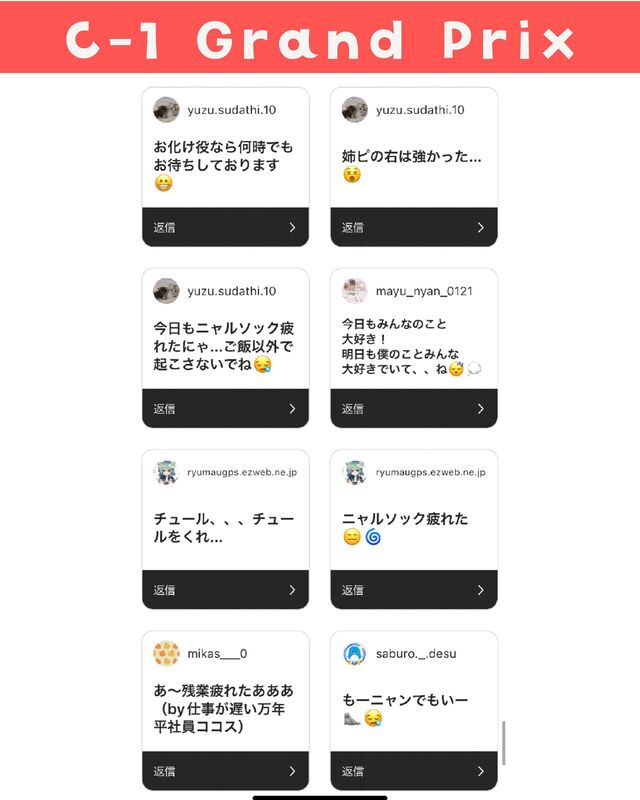Reply to the お化け役なら何時でも response
The width and height of the screenshot is (640, 800).
pos(225,227)
